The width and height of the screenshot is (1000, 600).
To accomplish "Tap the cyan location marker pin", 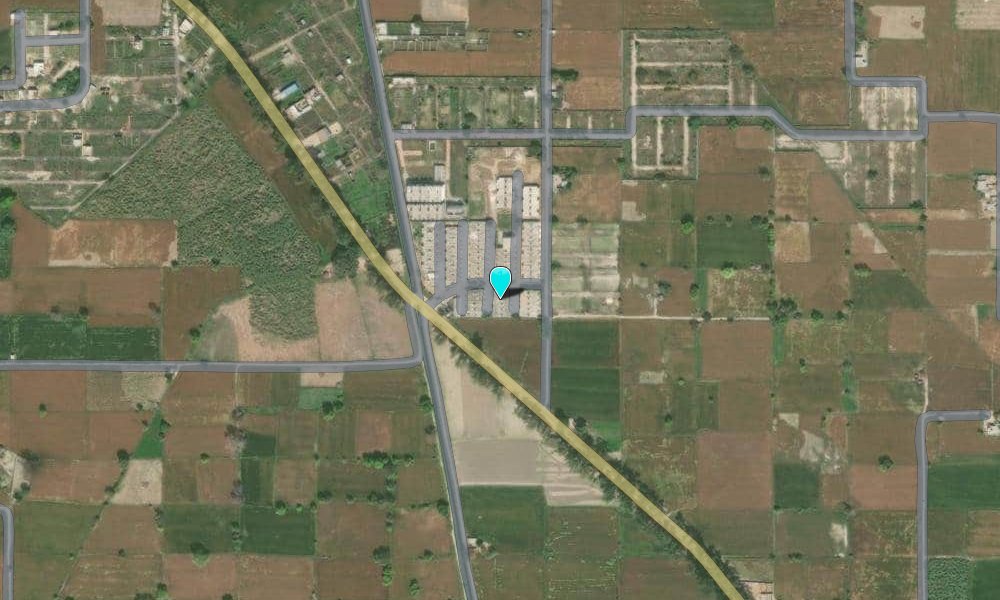I will tap(500, 281).
